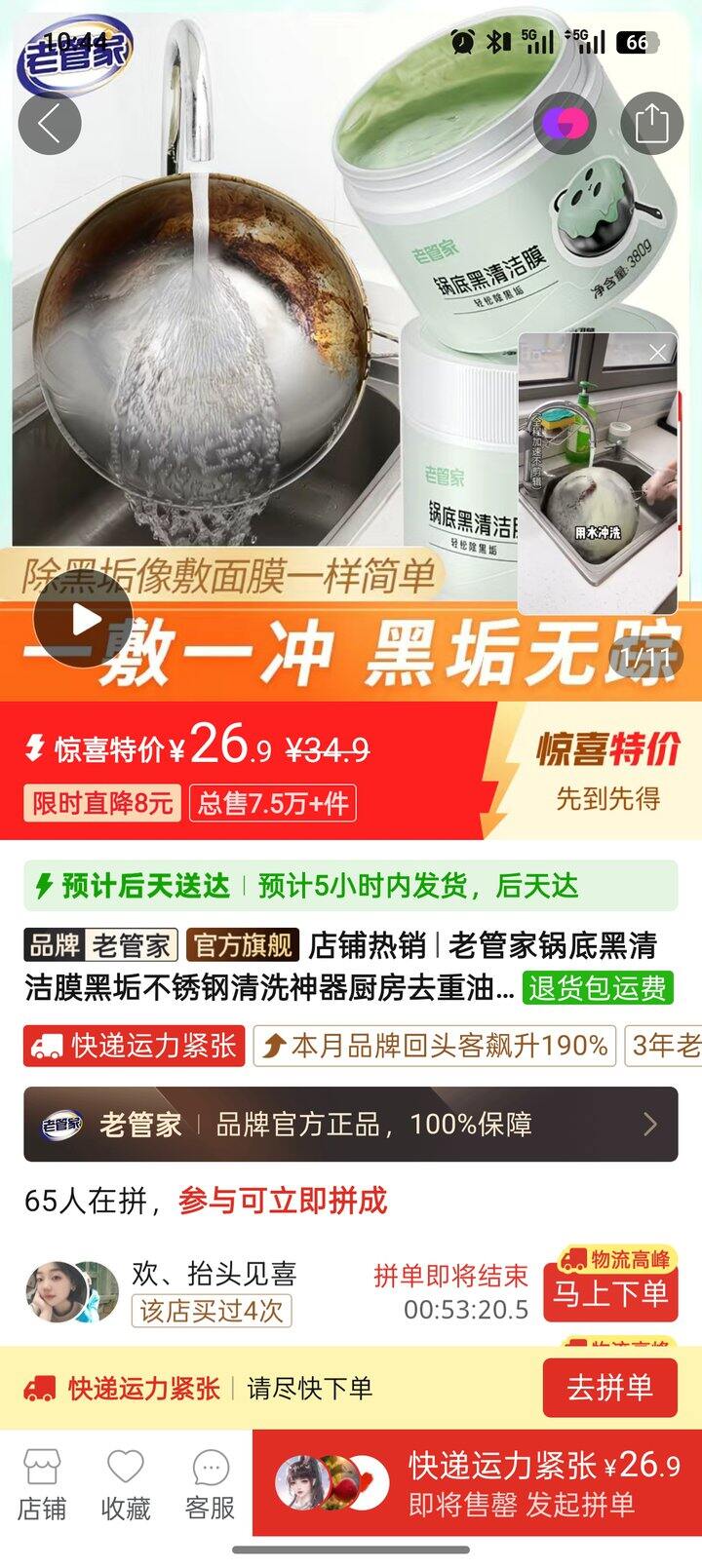Tap the 退货包运费 return shipping tag
Image resolution: width=702 pixels, height=1568 pixels.
[x=597, y=987]
